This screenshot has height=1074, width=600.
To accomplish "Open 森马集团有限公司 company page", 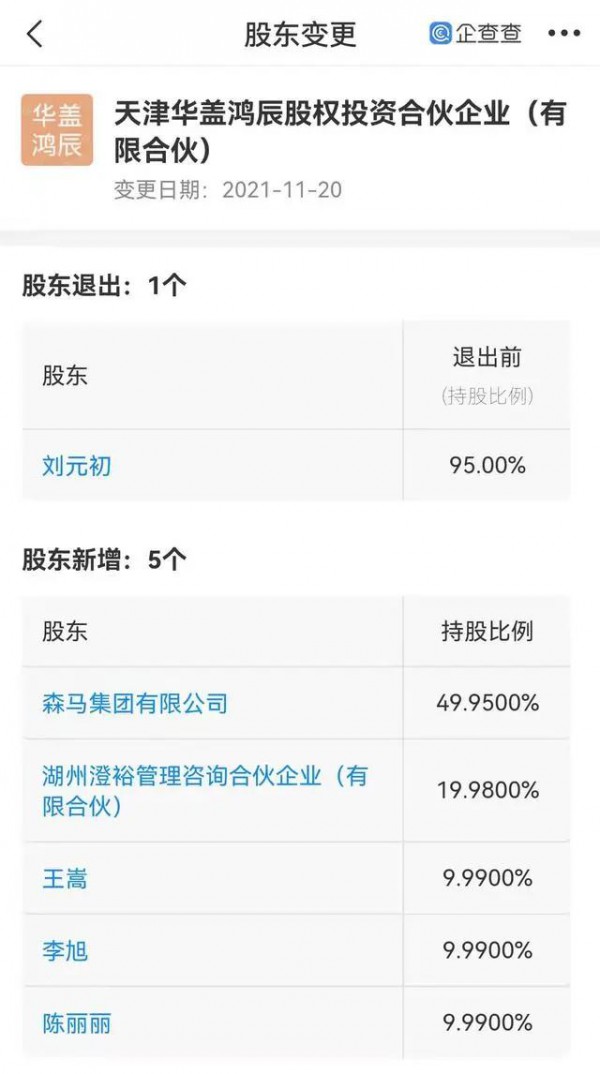I will coord(135,703).
